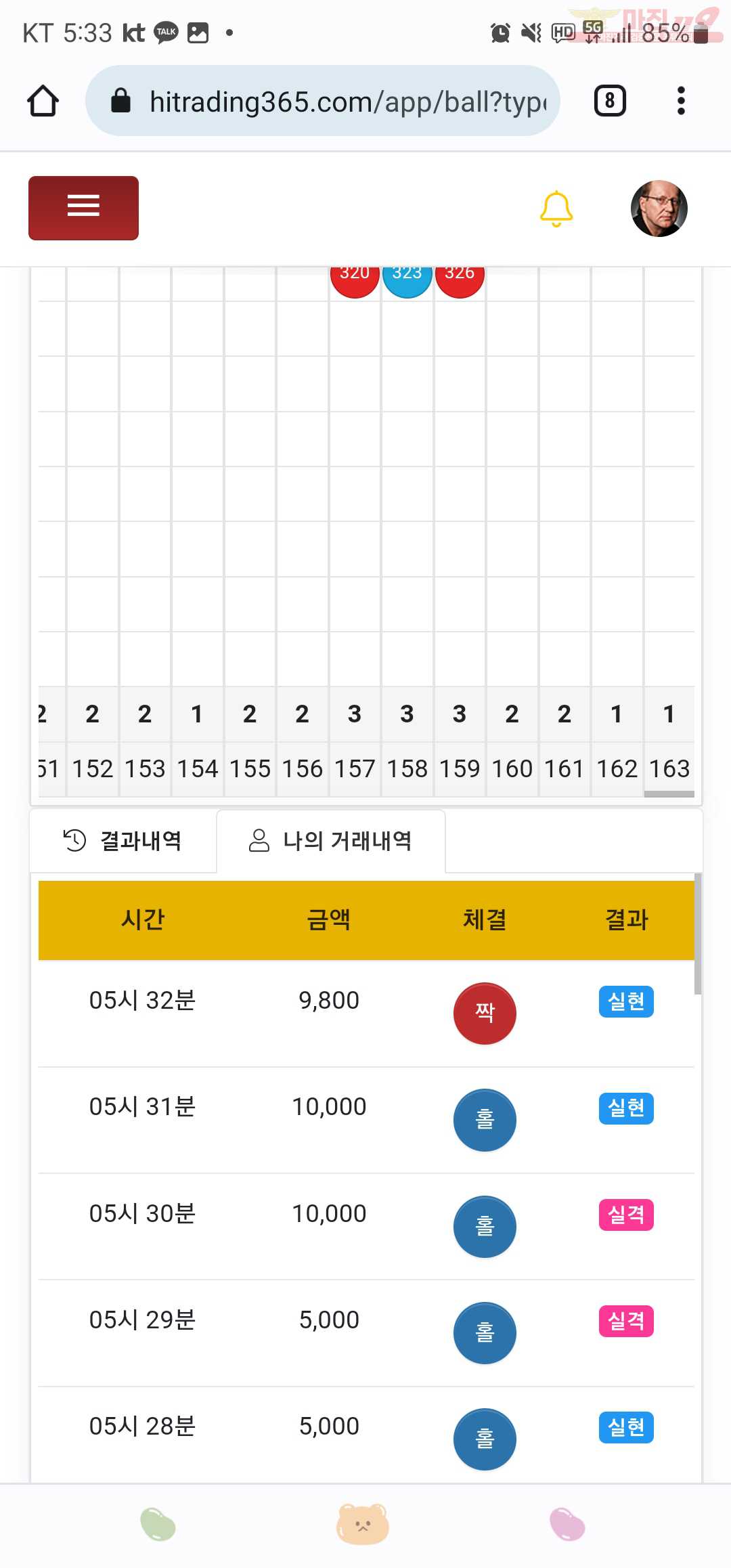The width and height of the screenshot is (731, 1568).
Task: Select the 나의 거래내역 tab
Action: (331, 841)
